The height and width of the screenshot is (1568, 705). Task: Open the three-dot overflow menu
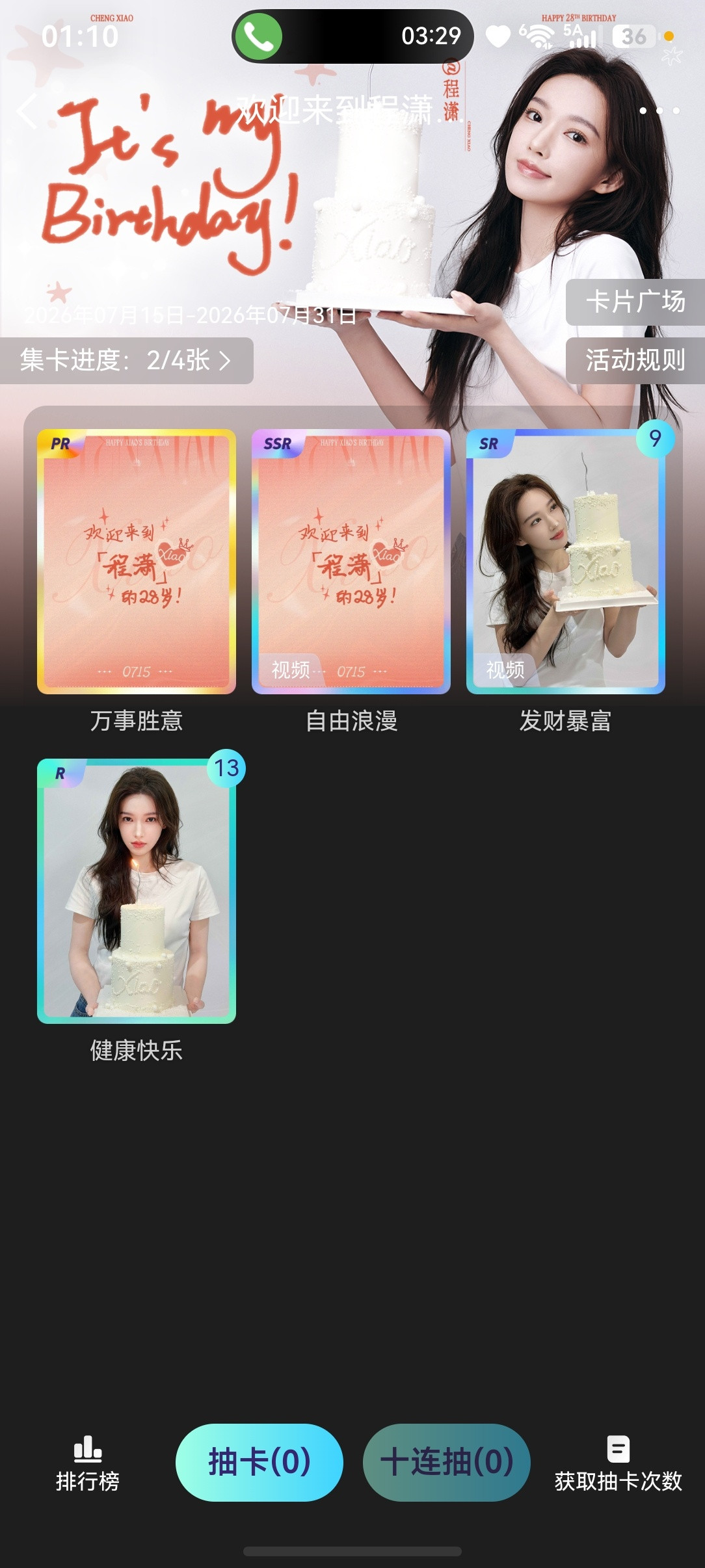click(x=659, y=111)
